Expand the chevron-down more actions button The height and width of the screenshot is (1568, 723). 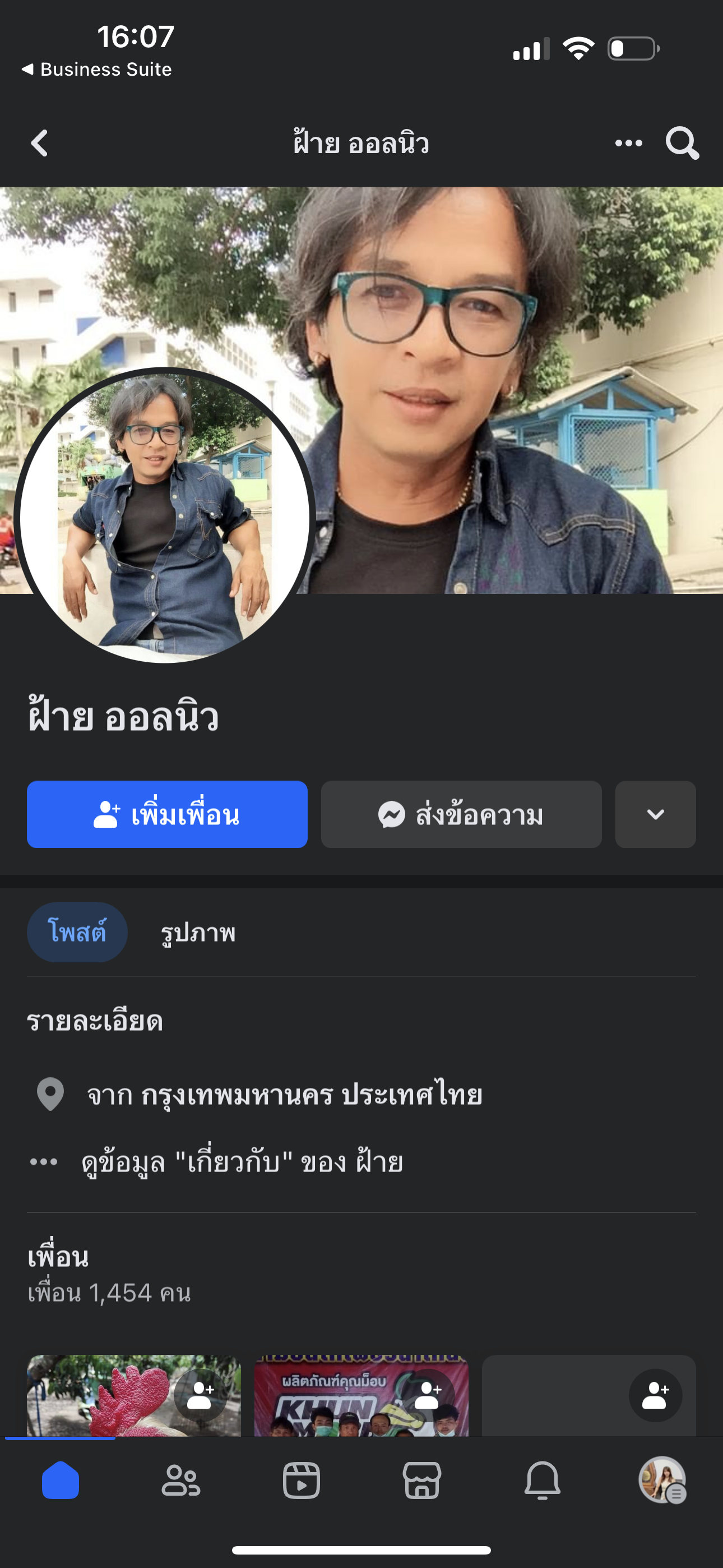coord(655,814)
